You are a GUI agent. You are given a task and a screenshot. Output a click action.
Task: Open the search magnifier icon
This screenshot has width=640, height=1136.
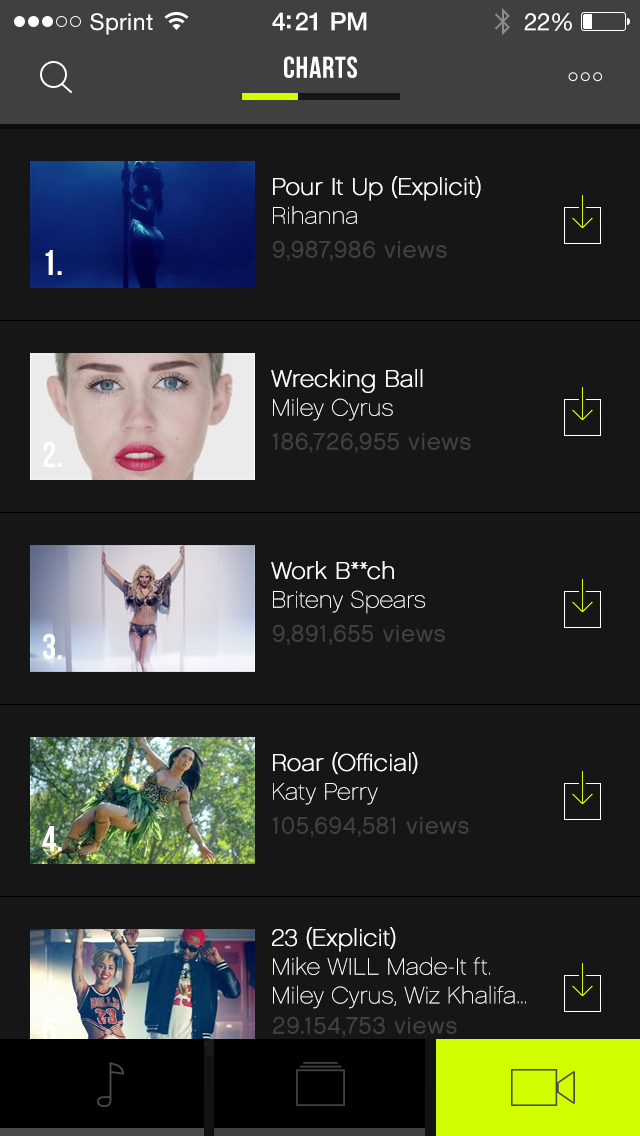tap(56, 77)
